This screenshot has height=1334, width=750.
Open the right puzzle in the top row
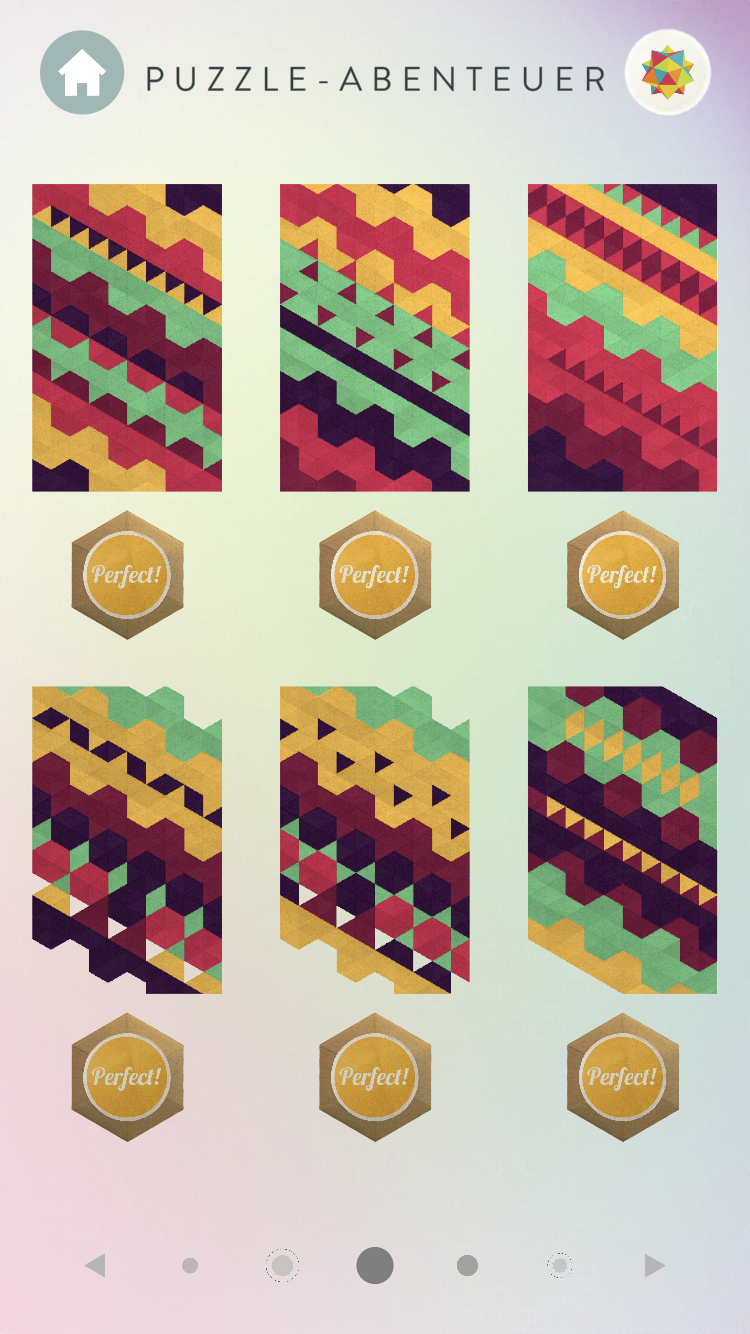(622, 337)
